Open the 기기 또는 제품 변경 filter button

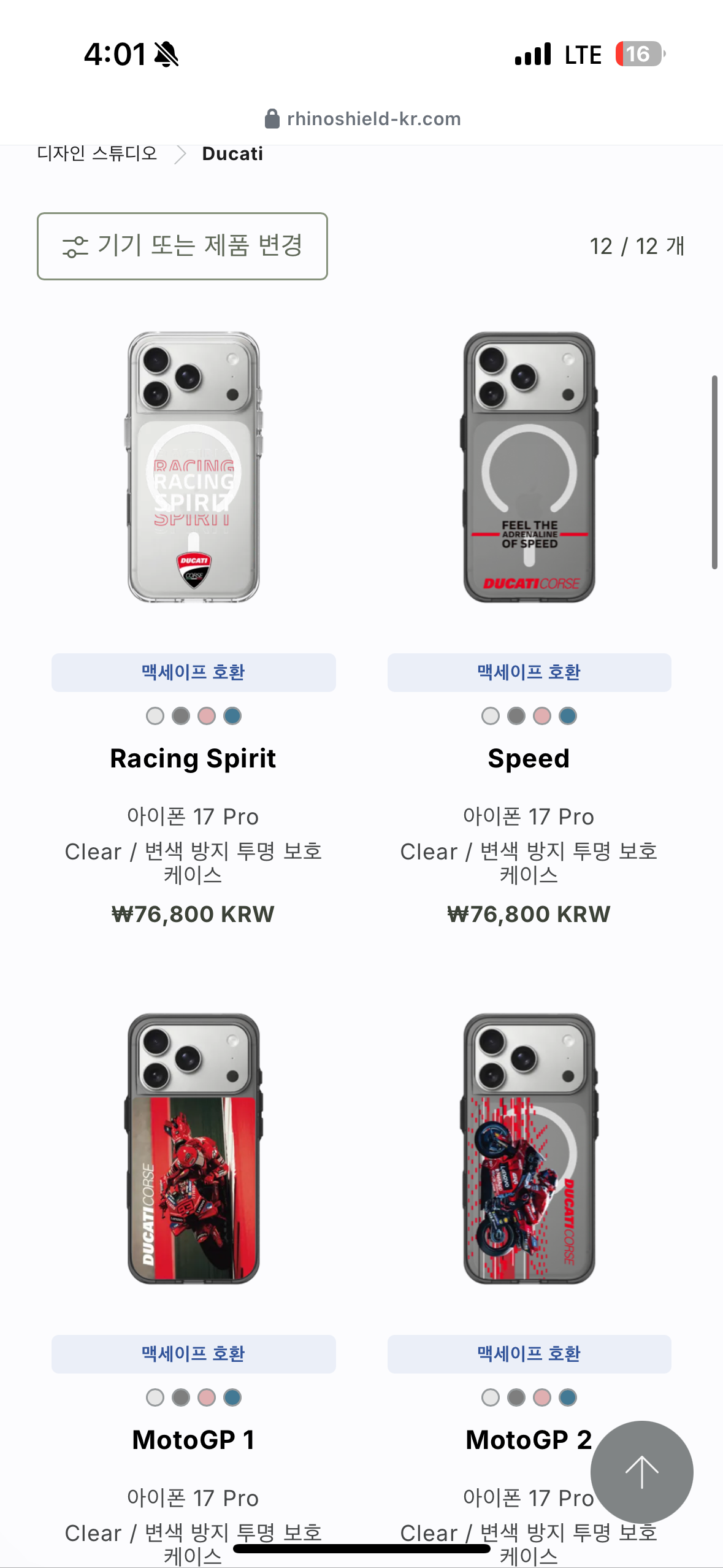pos(182,246)
